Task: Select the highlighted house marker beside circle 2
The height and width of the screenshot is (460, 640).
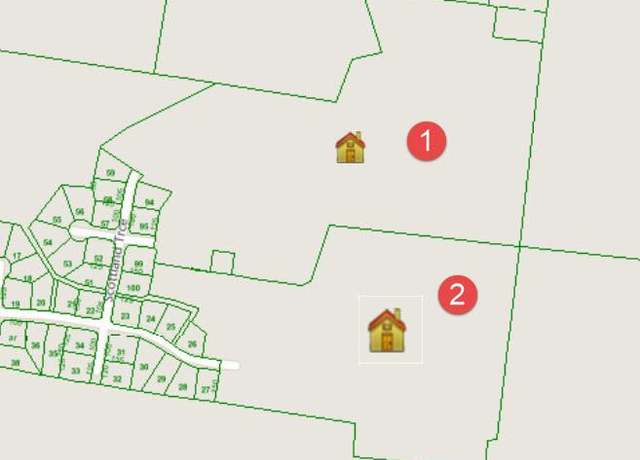Action: pyautogui.click(x=388, y=330)
